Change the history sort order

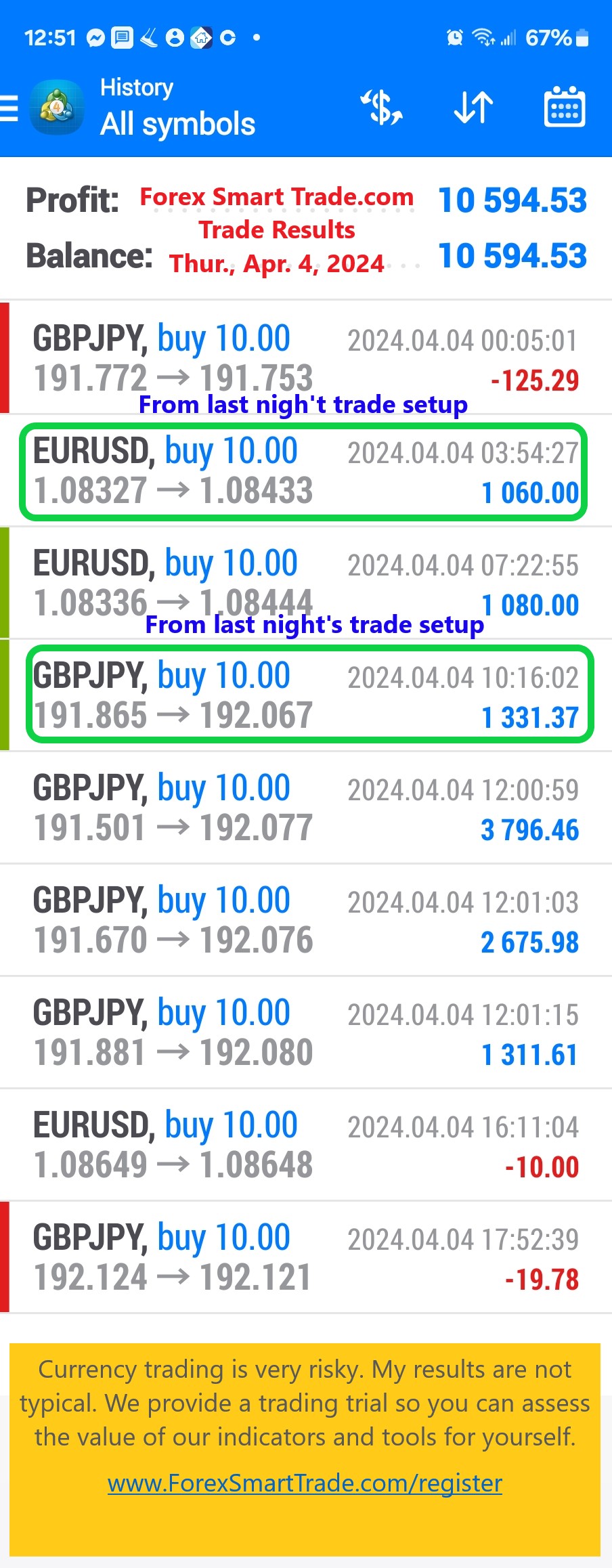tap(473, 108)
